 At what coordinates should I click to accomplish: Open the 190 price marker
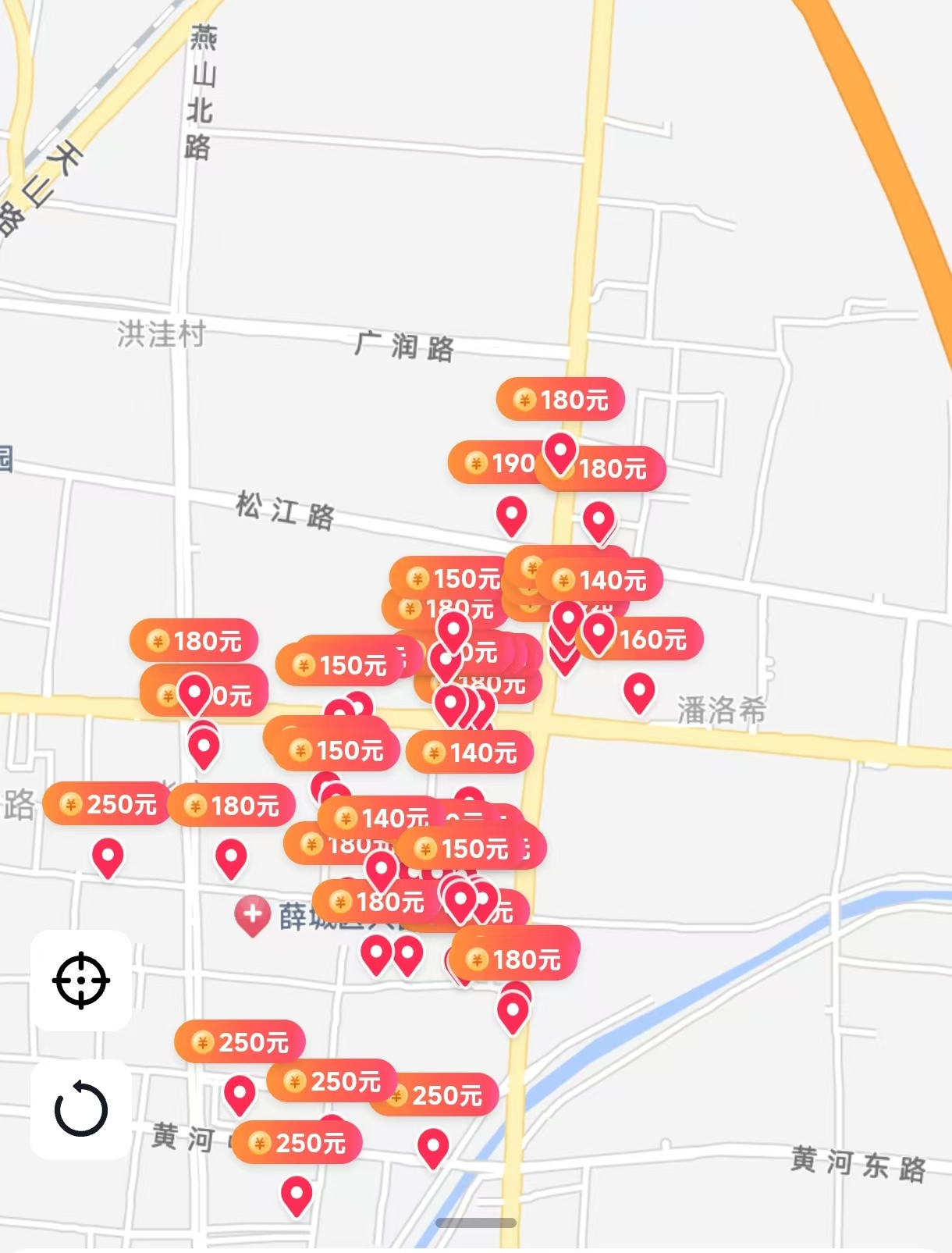498,463
